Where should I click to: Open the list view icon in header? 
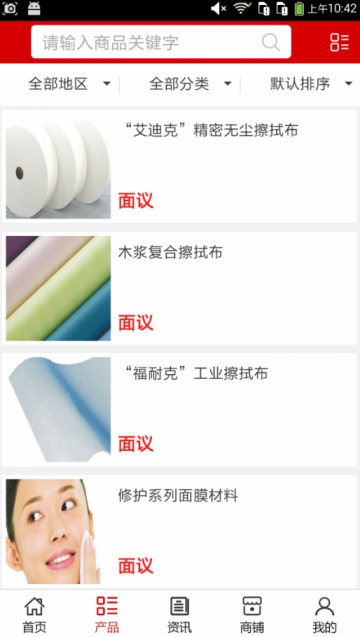click(339, 42)
